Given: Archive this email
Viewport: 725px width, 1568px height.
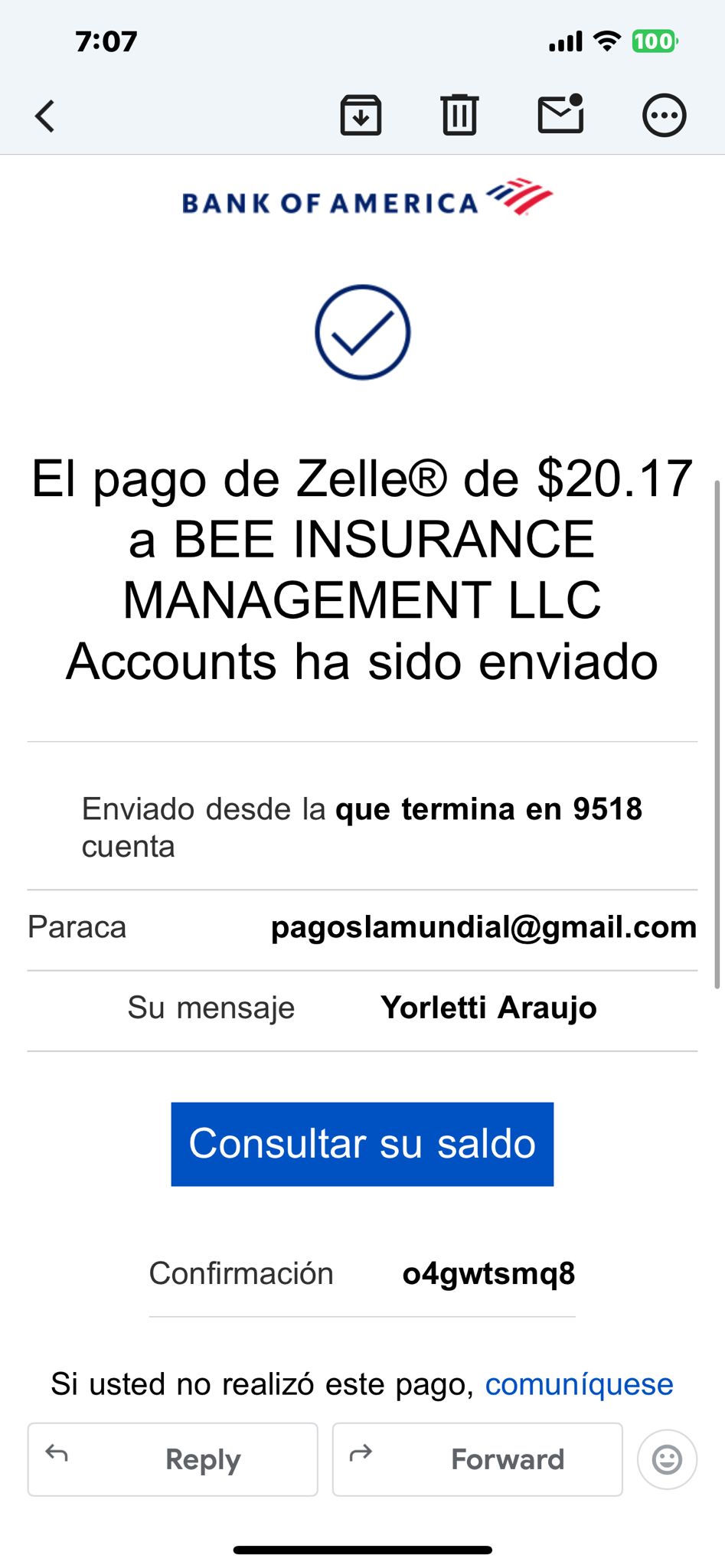Looking at the screenshot, I should pyautogui.click(x=361, y=116).
